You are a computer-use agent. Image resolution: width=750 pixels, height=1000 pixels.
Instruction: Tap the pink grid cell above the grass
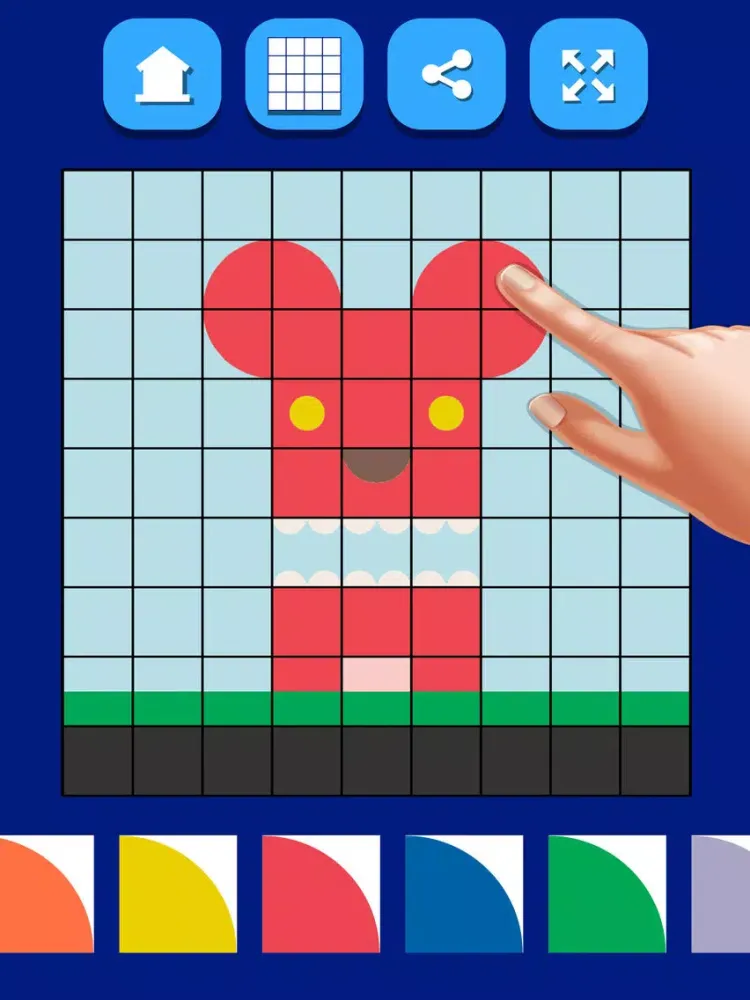coord(376,674)
